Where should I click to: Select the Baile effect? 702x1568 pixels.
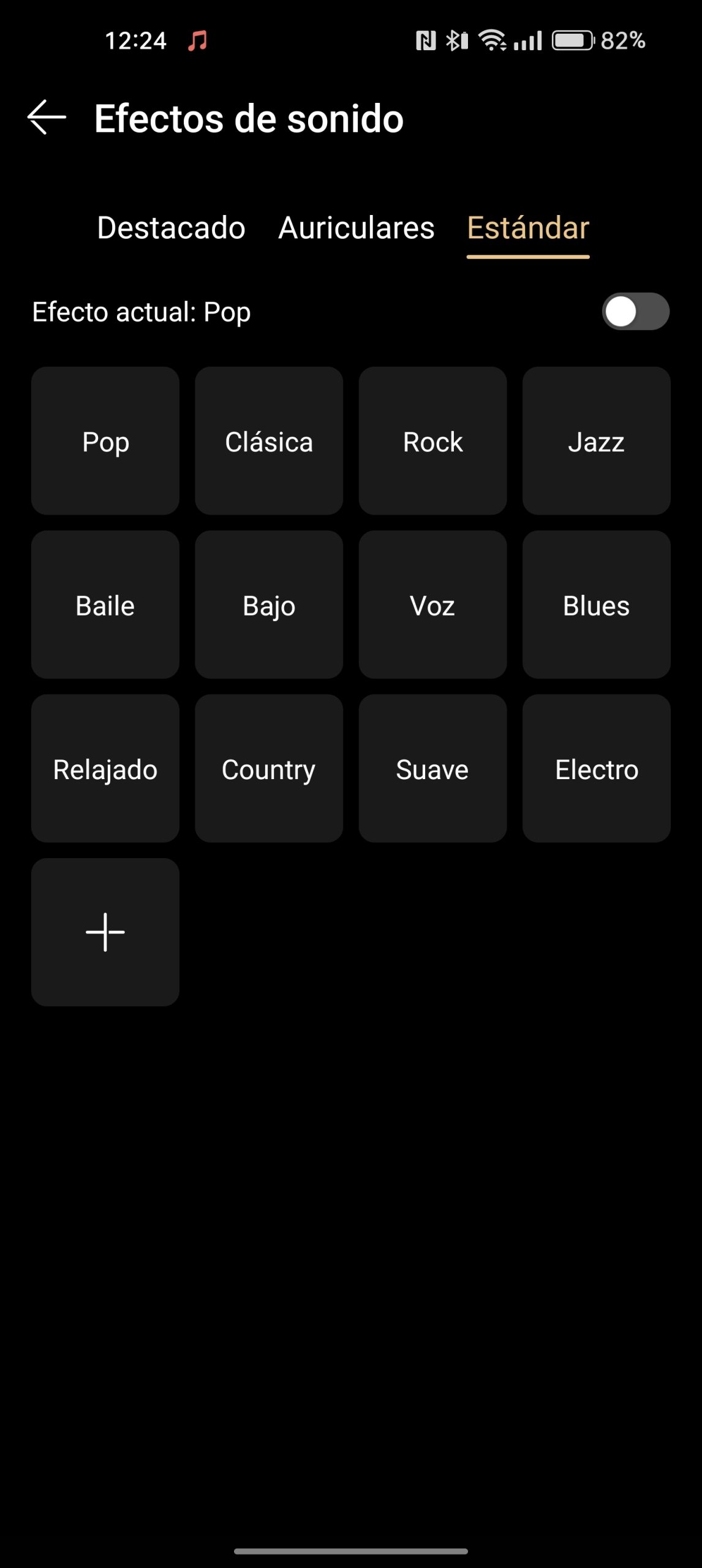(105, 605)
